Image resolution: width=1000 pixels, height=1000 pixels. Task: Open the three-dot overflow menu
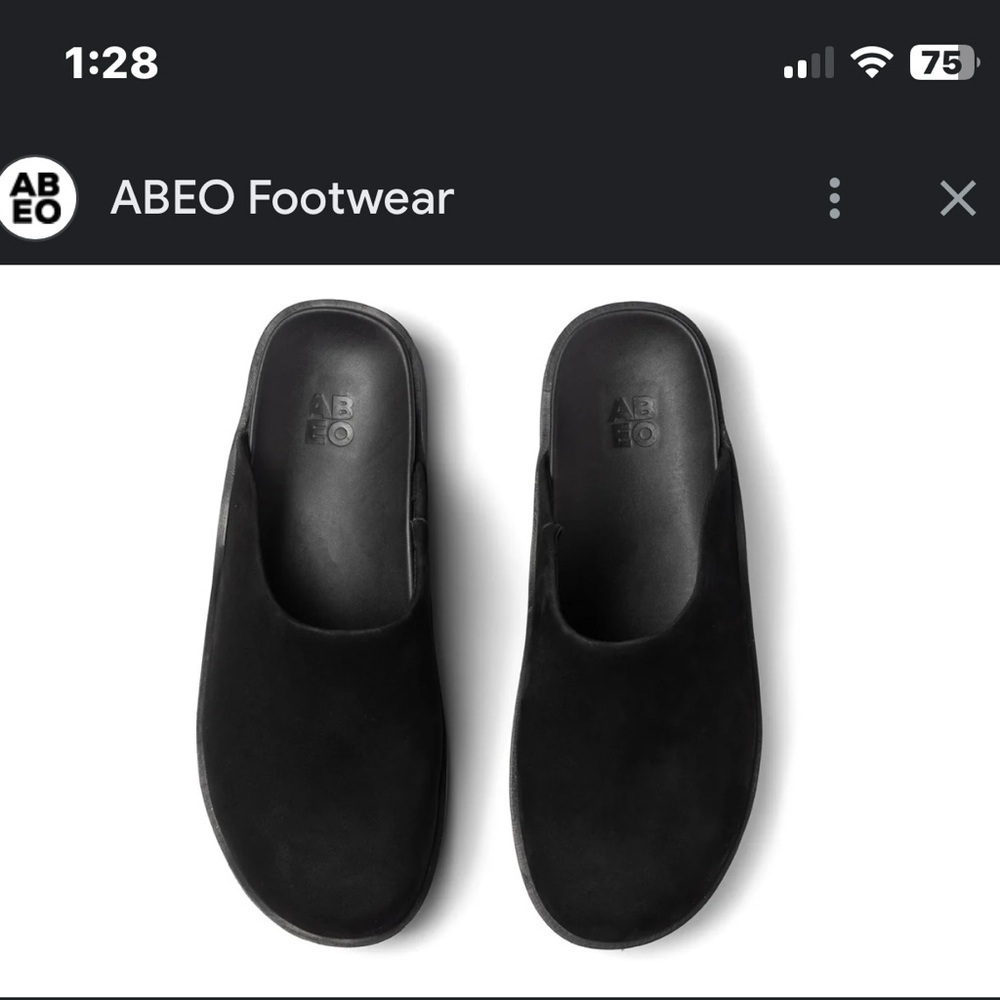point(835,199)
